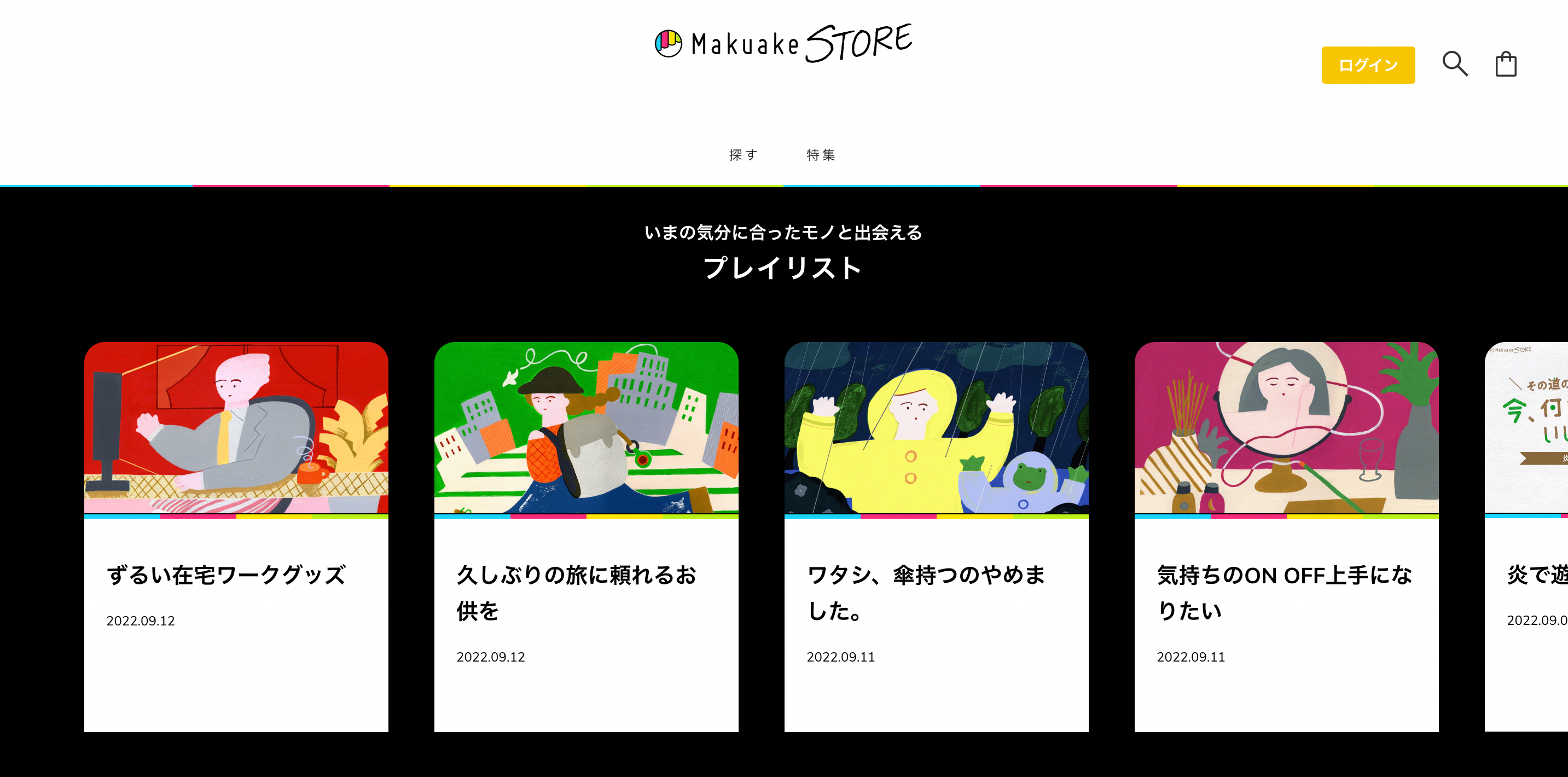Viewport: 1568px width, 777px height.
Task: Open the 特集 menu
Action: tap(821, 155)
